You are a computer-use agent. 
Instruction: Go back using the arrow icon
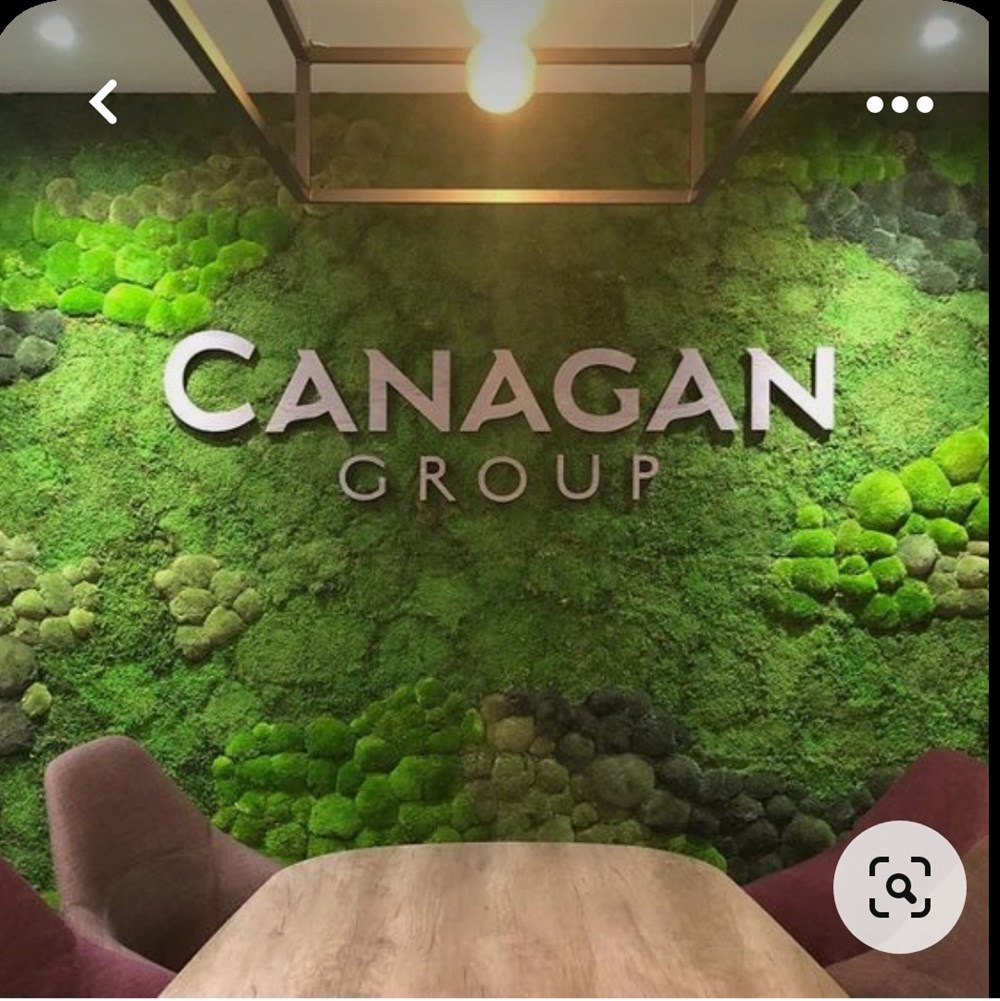tap(104, 102)
